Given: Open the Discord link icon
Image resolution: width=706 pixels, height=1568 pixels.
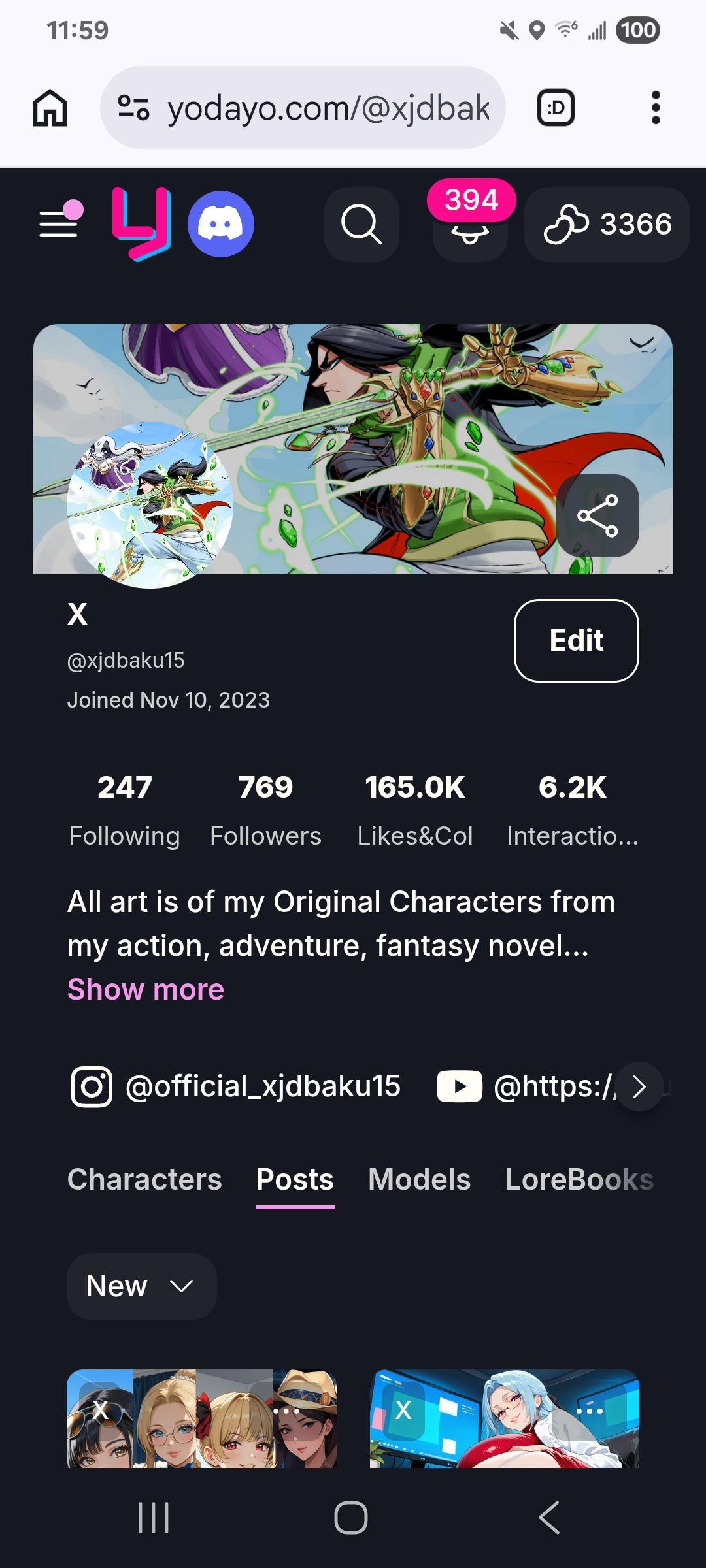Looking at the screenshot, I should [x=221, y=224].
